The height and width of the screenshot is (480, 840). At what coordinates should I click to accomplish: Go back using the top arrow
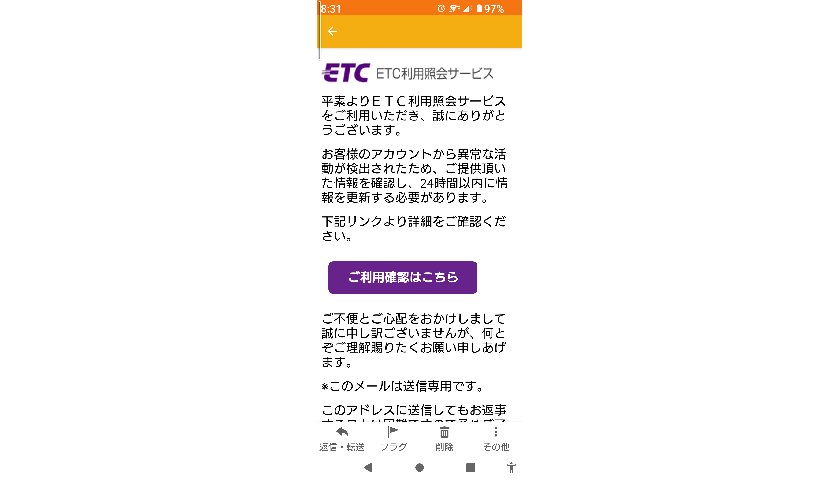pyautogui.click(x=332, y=31)
